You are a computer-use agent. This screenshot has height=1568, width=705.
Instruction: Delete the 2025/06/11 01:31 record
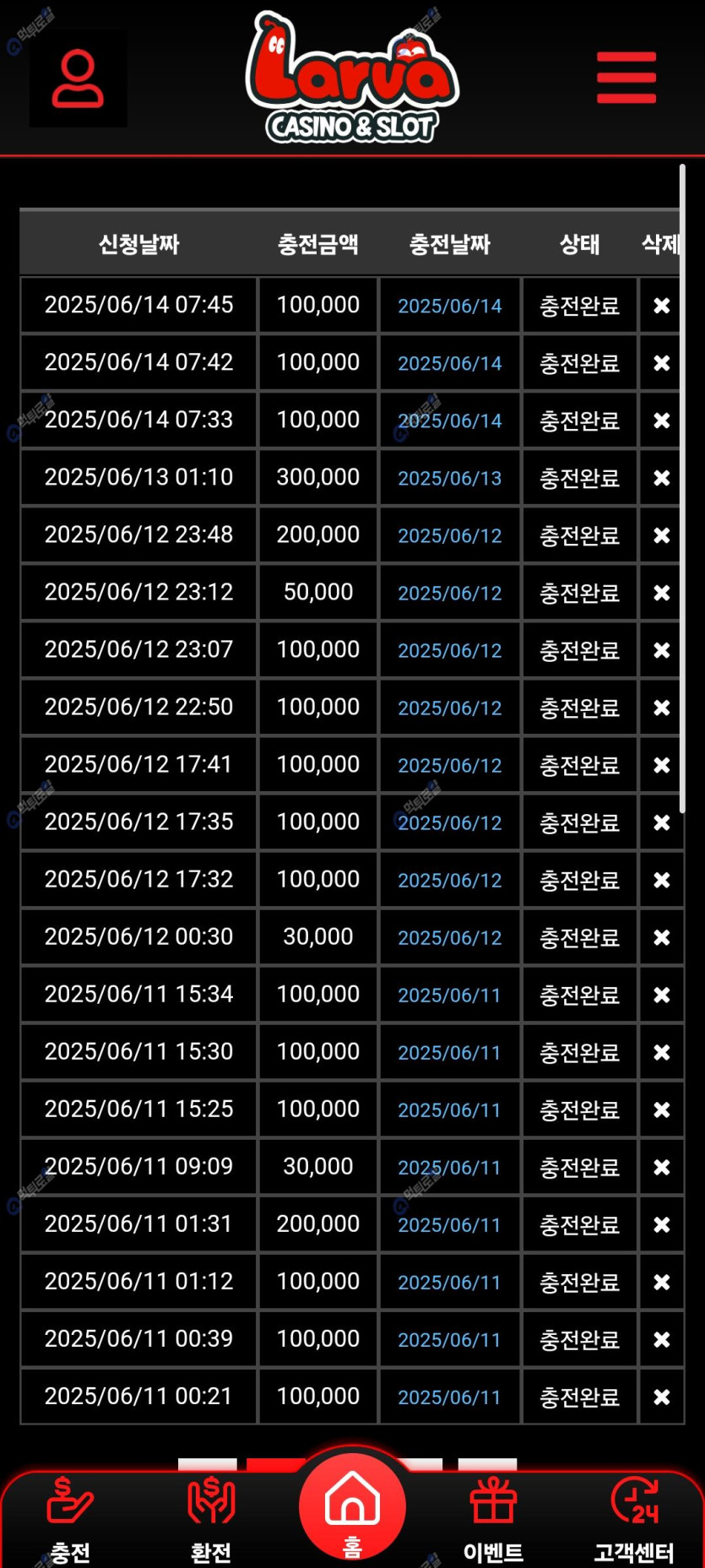662,1224
